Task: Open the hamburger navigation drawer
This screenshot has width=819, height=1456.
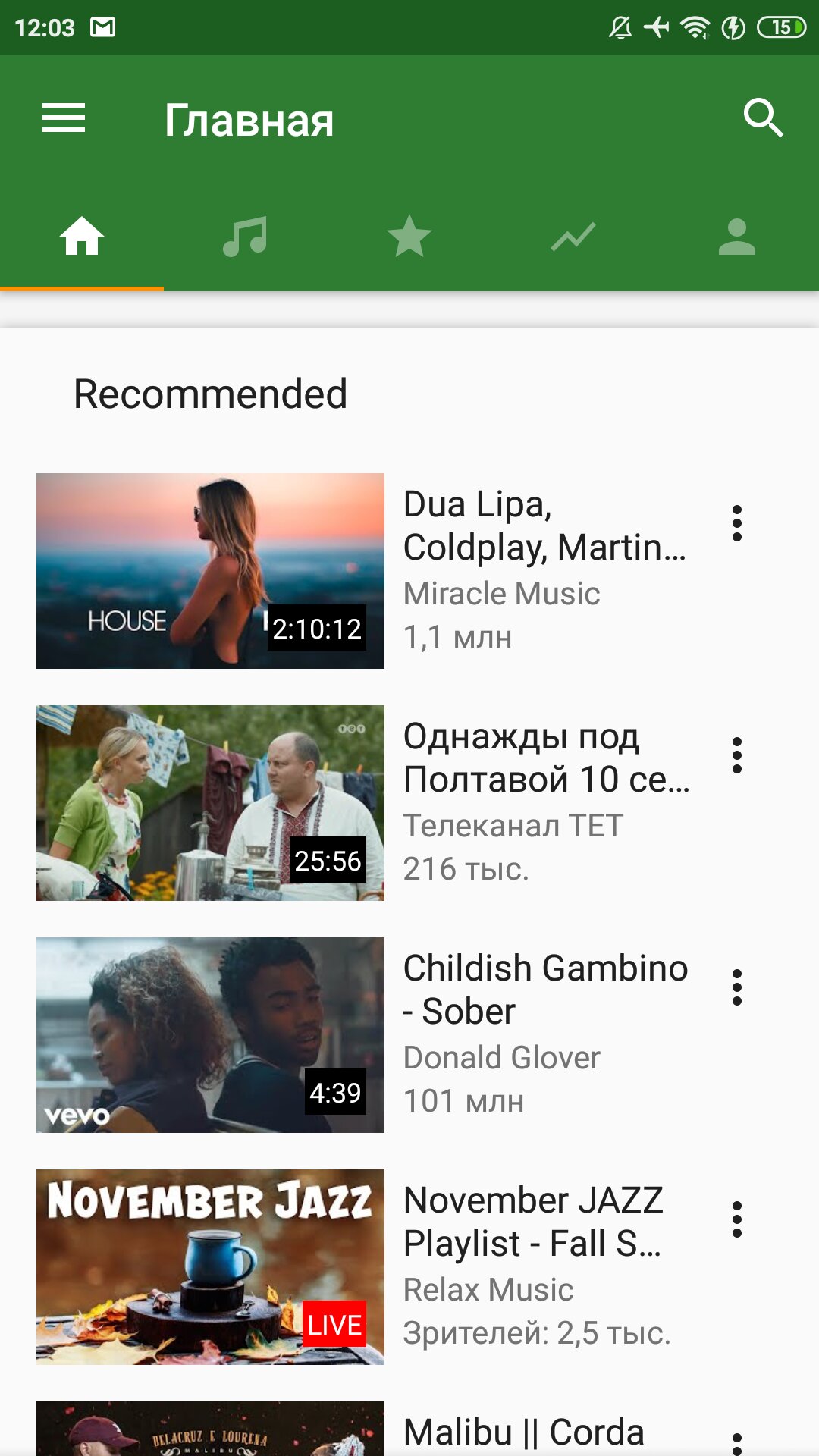Action: coord(64,118)
